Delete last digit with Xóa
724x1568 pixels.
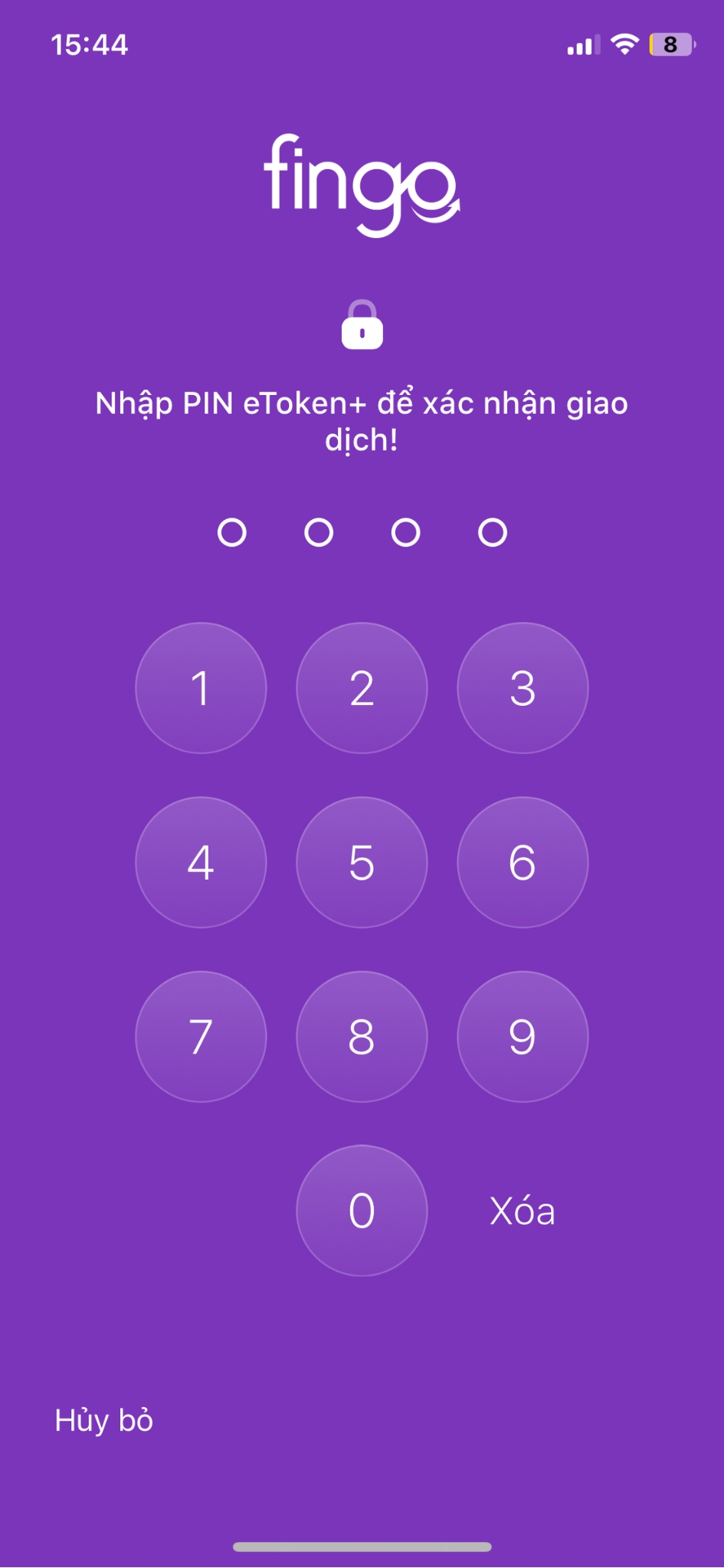point(523,1211)
